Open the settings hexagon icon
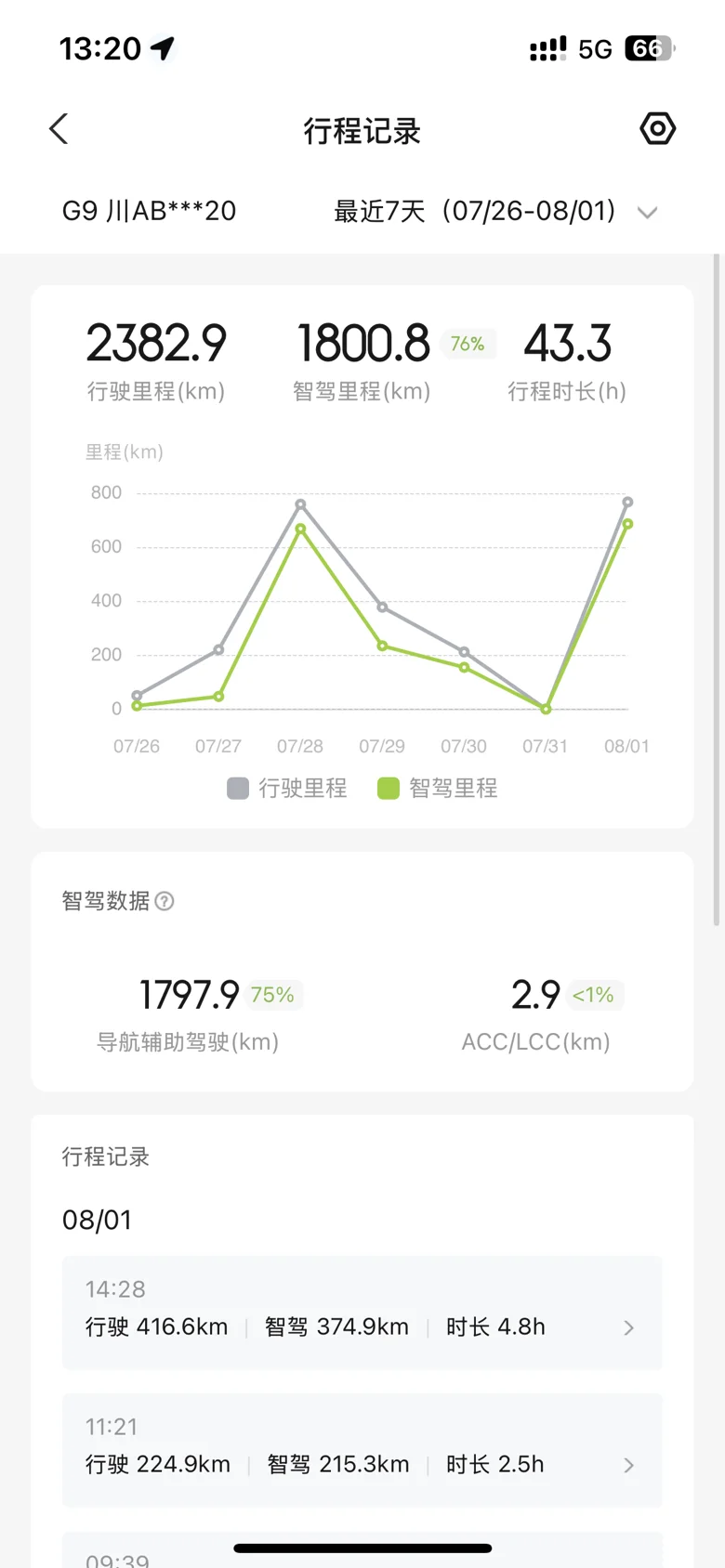Screen dimensions: 725x1568 coord(657,129)
